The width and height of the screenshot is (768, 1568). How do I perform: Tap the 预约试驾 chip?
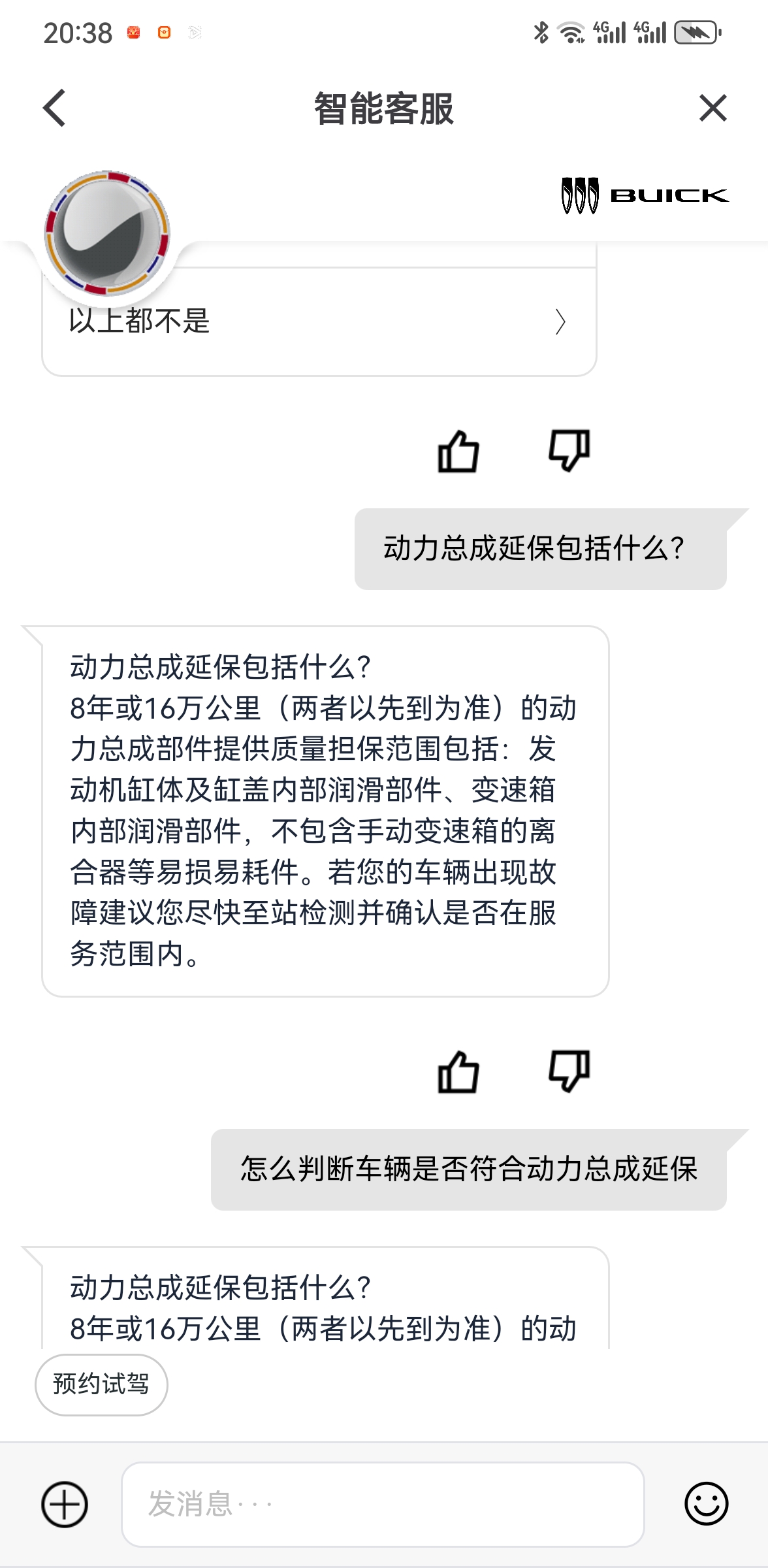click(x=101, y=1384)
